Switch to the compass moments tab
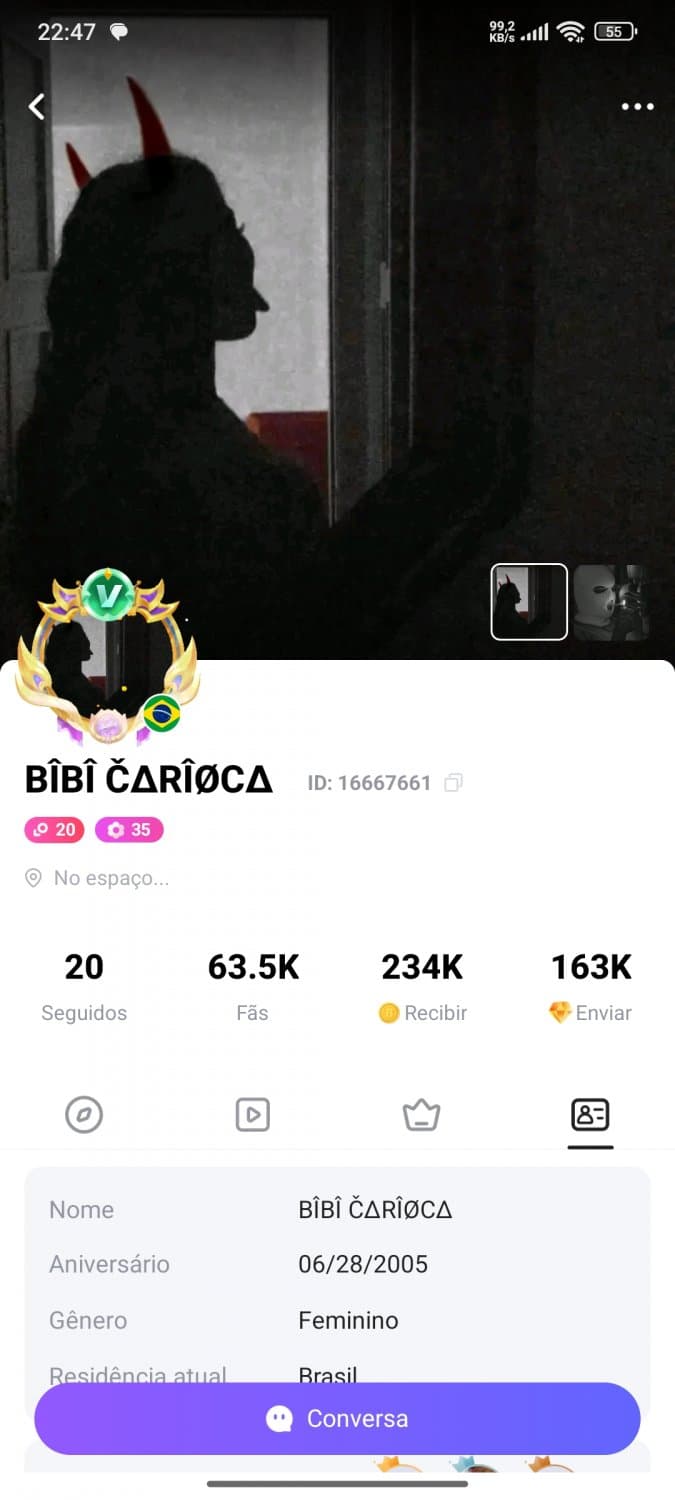Viewport: 675px width, 1500px height. (84, 1114)
